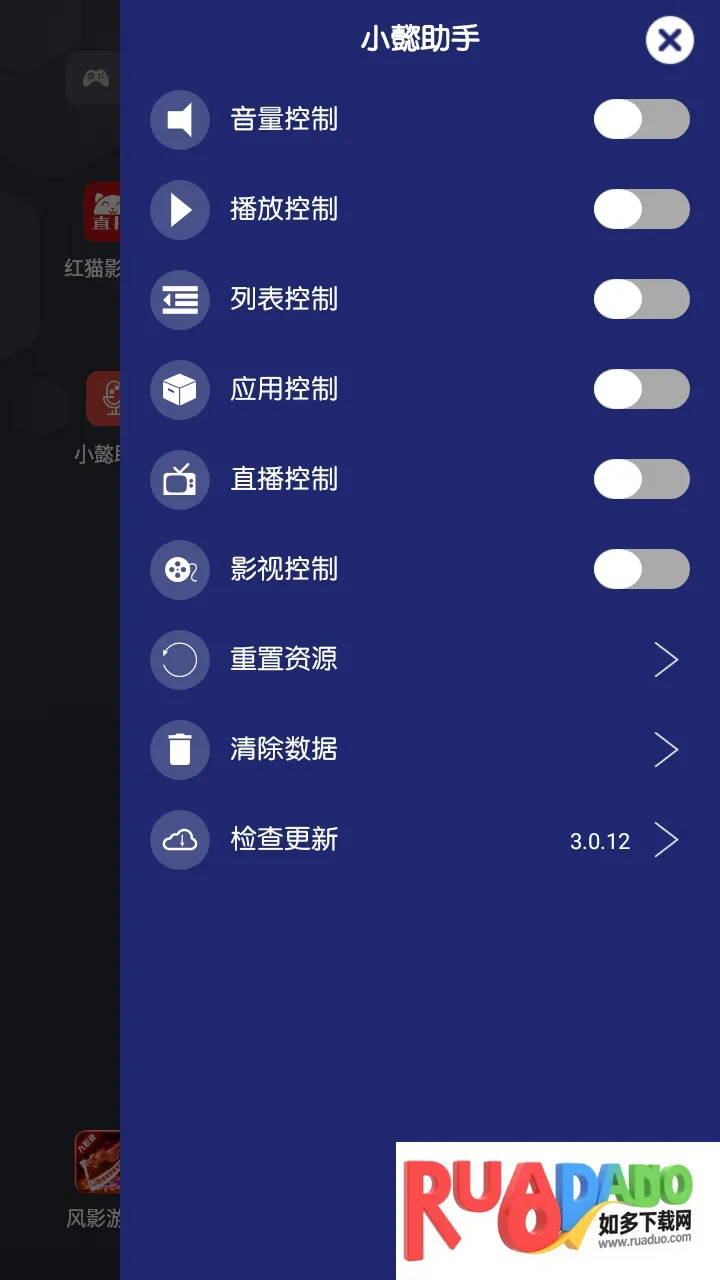Enable the 播放控制 toggle
720x1280 pixels.
[641, 210]
